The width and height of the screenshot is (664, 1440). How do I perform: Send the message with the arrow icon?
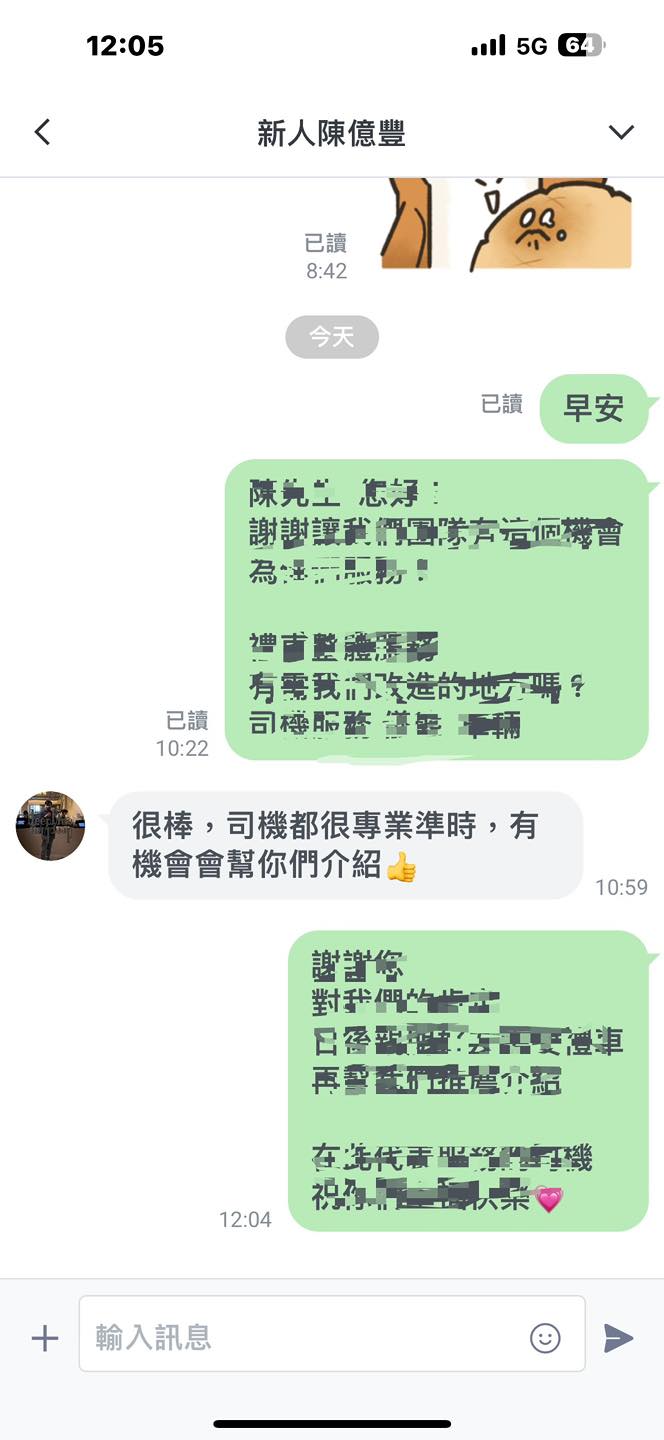[618, 1338]
